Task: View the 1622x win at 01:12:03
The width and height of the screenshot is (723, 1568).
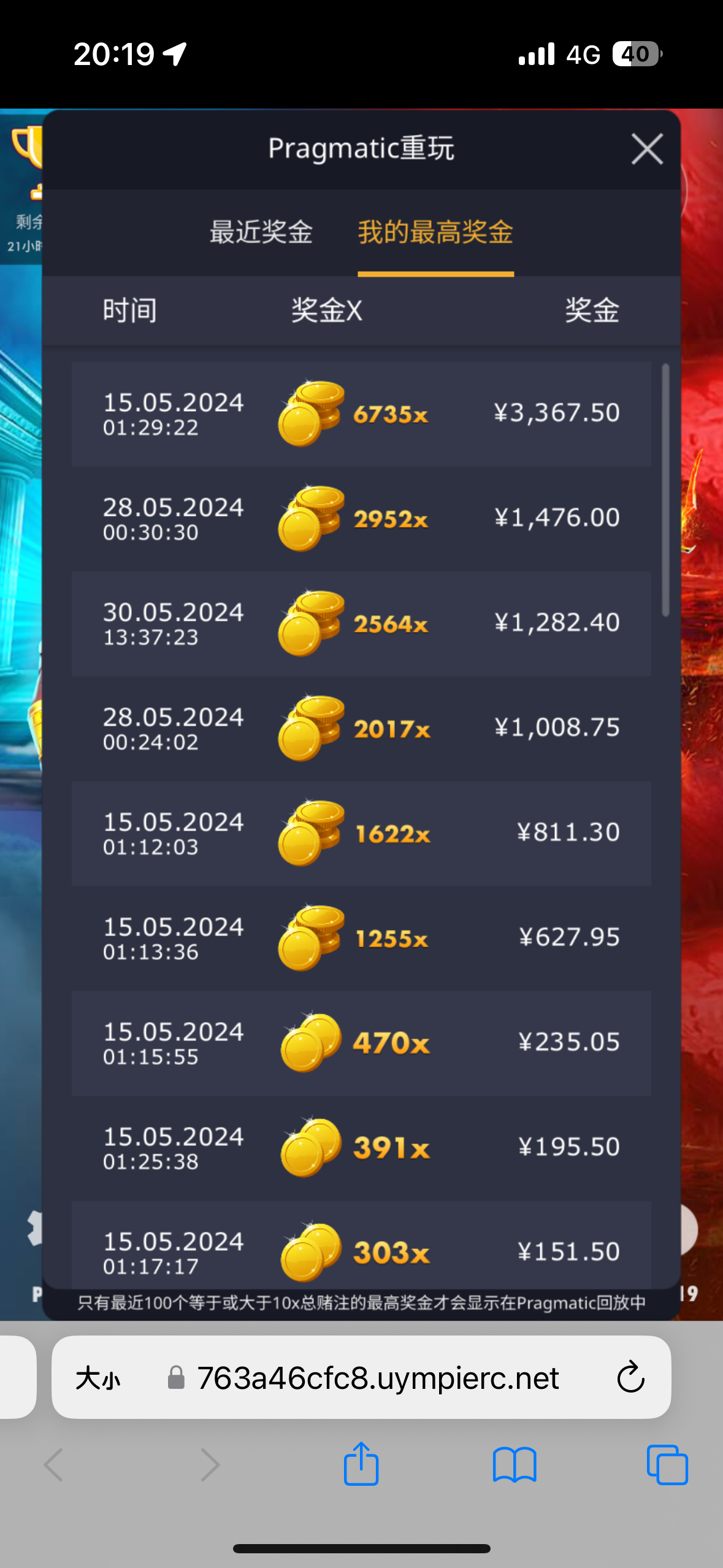Action: click(x=361, y=834)
